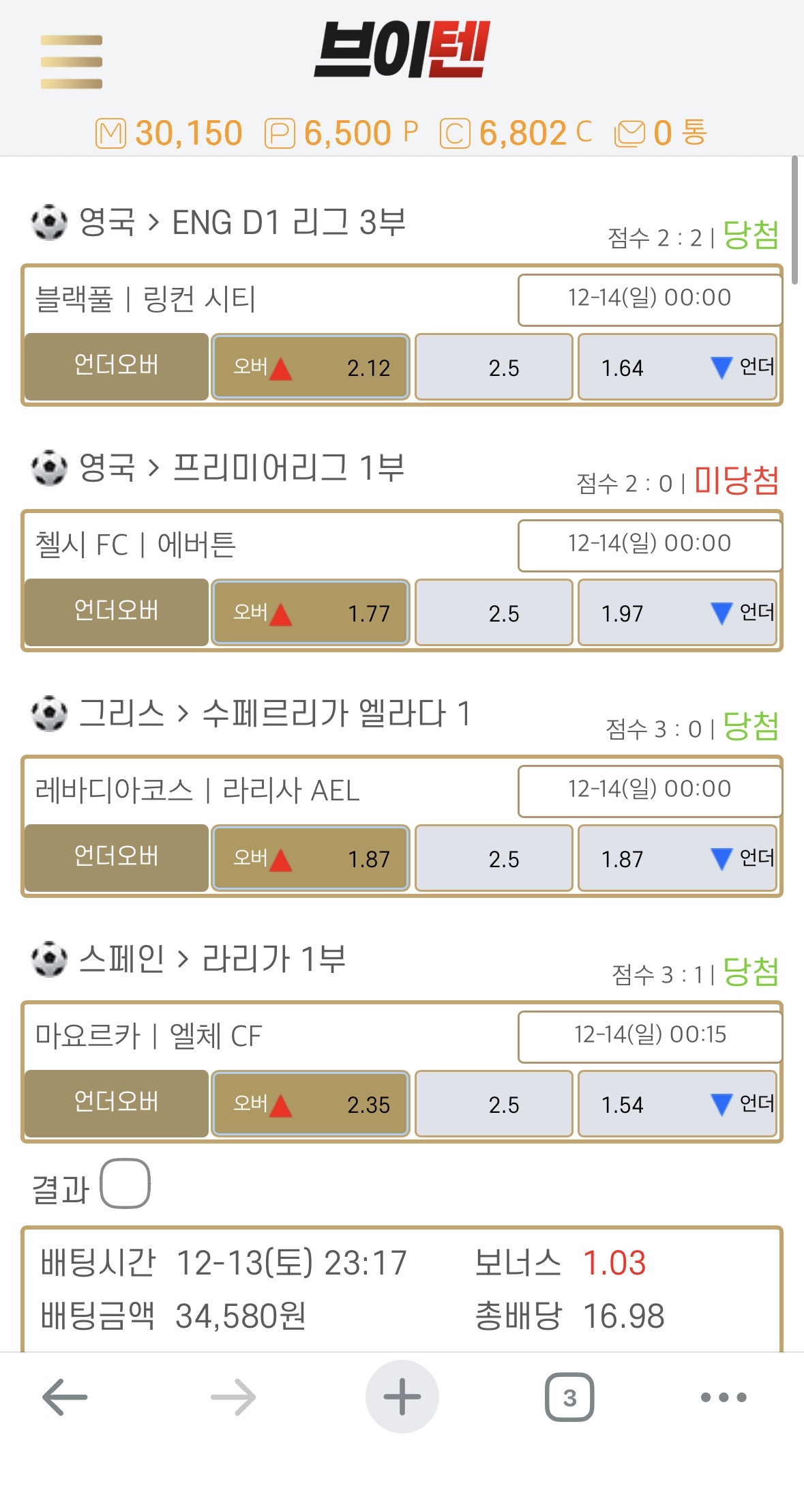Select 오버 1.87 for 레바디아코스 vs 라리사 AEL
Image resolution: width=804 pixels, height=1512 pixels.
pos(310,858)
